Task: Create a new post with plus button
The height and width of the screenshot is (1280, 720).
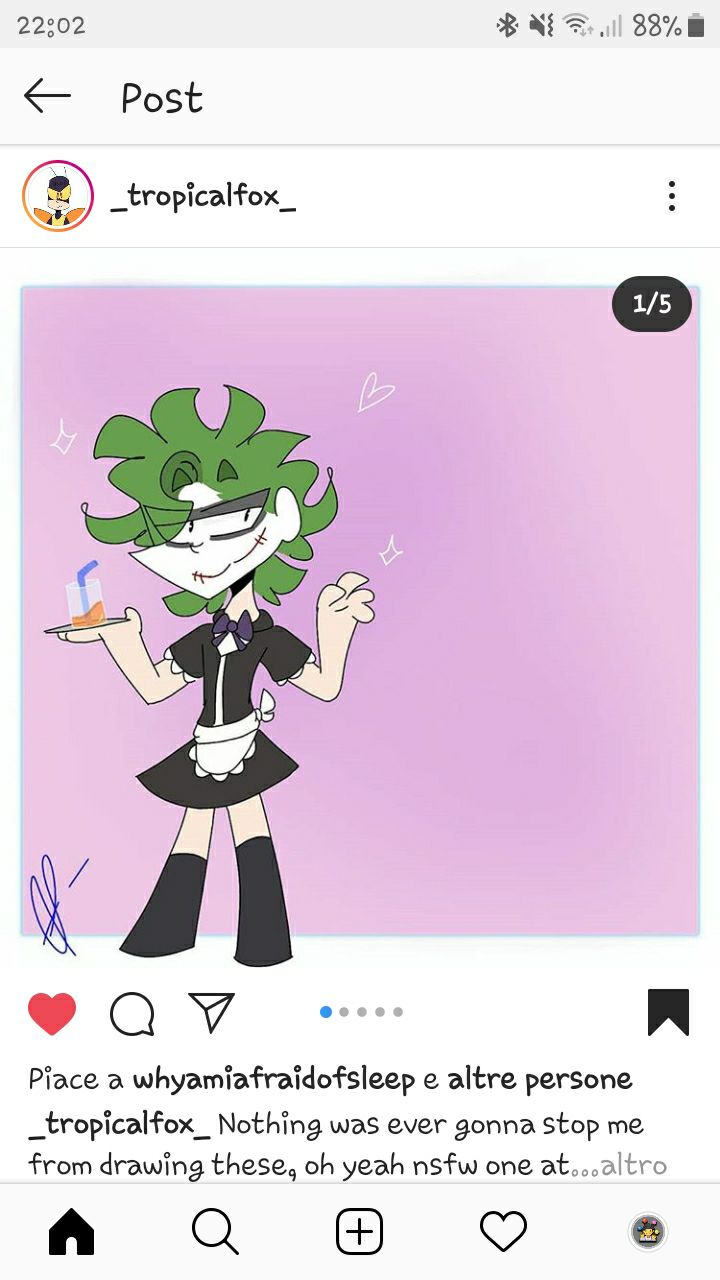Action: pyautogui.click(x=359, y=1231)
